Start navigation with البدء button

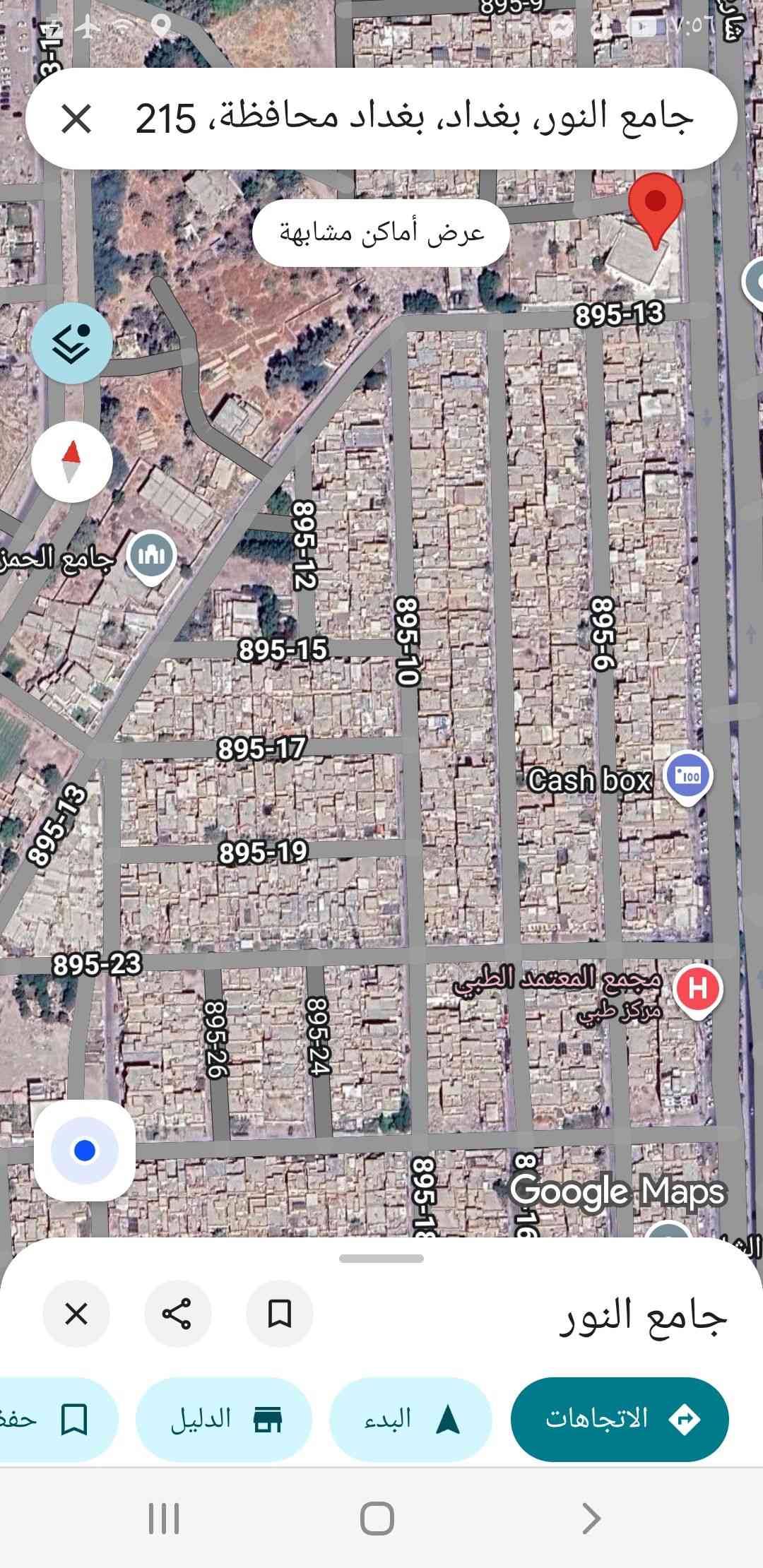tap(410, 1419)
